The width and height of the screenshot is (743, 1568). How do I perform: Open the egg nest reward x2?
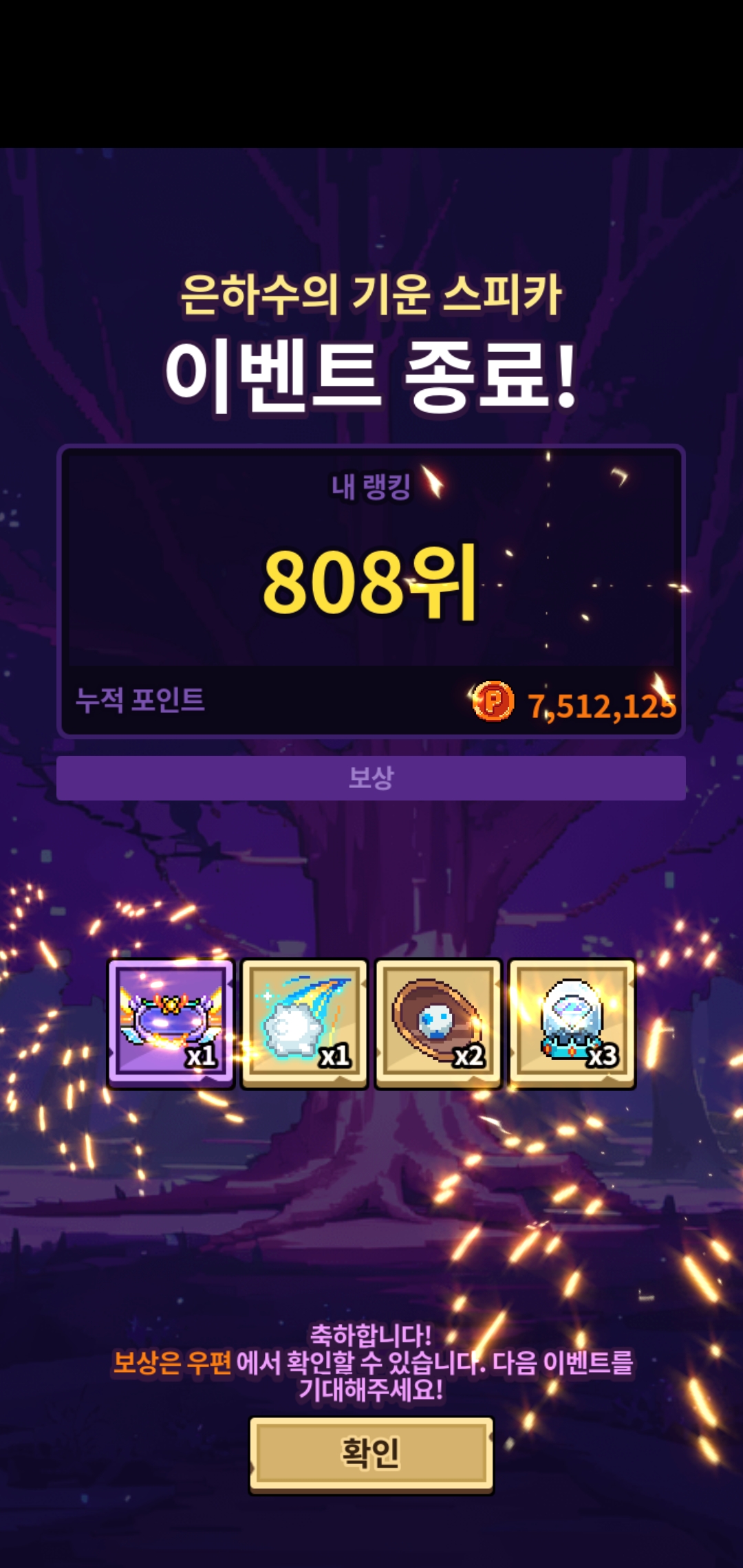(438, 1023)
